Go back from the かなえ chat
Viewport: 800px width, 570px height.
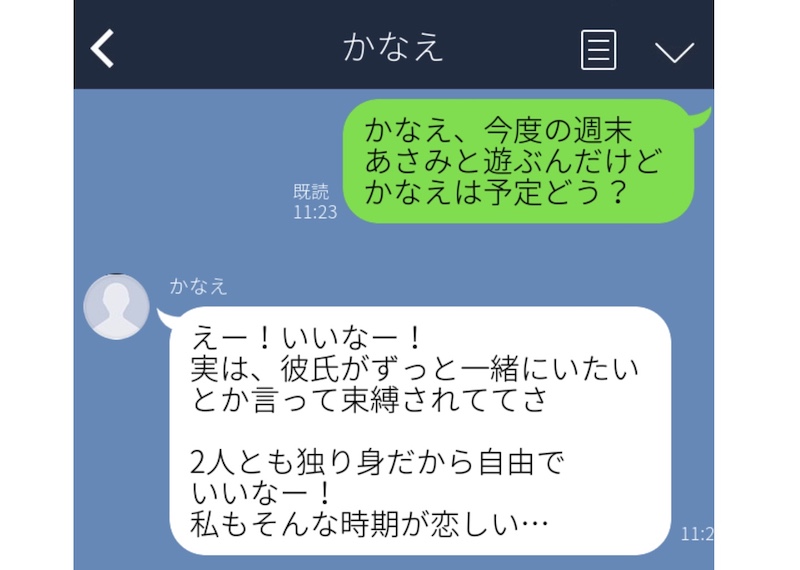(x=102, y=47)
